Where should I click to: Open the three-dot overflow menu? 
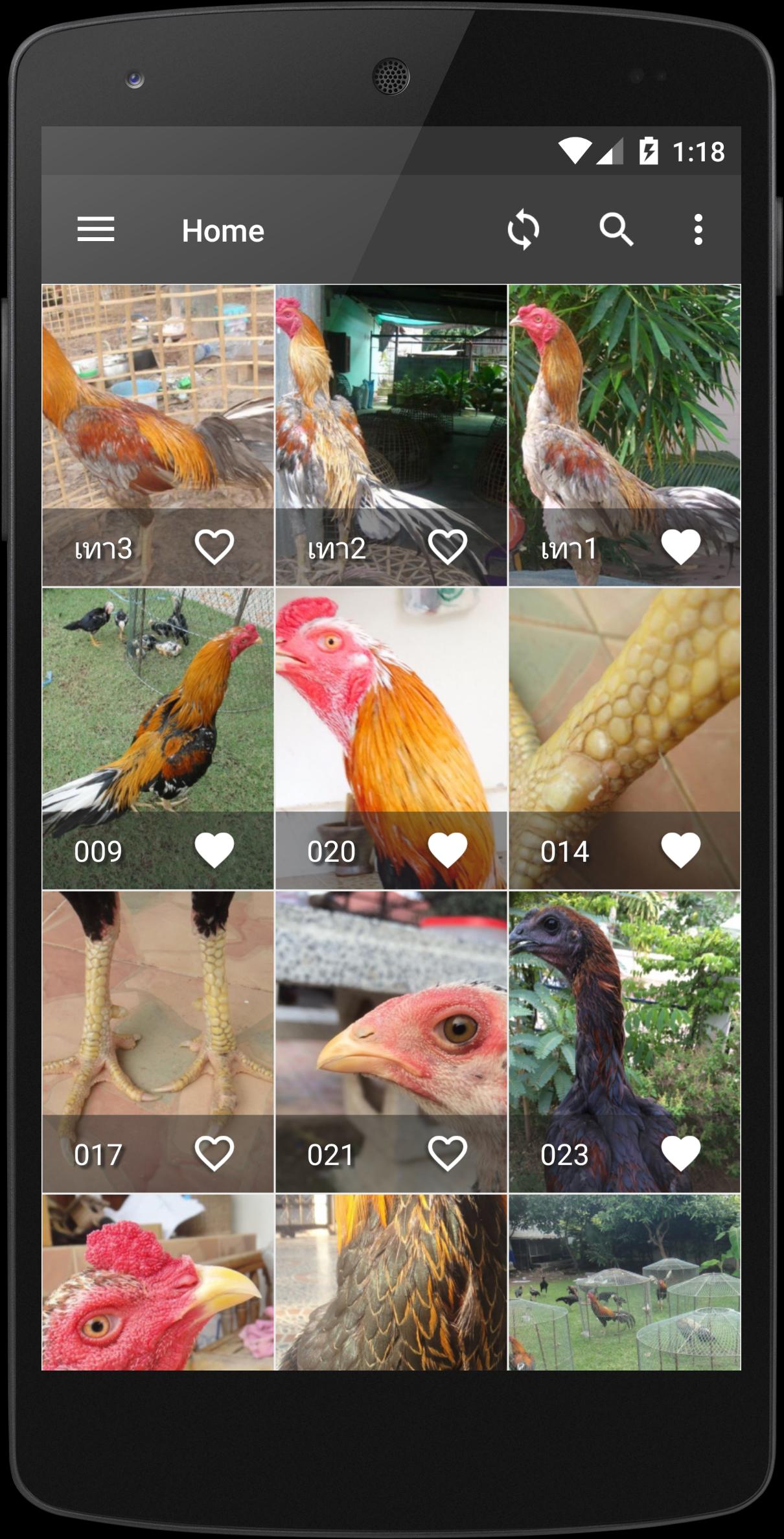[x=698, y=229]
